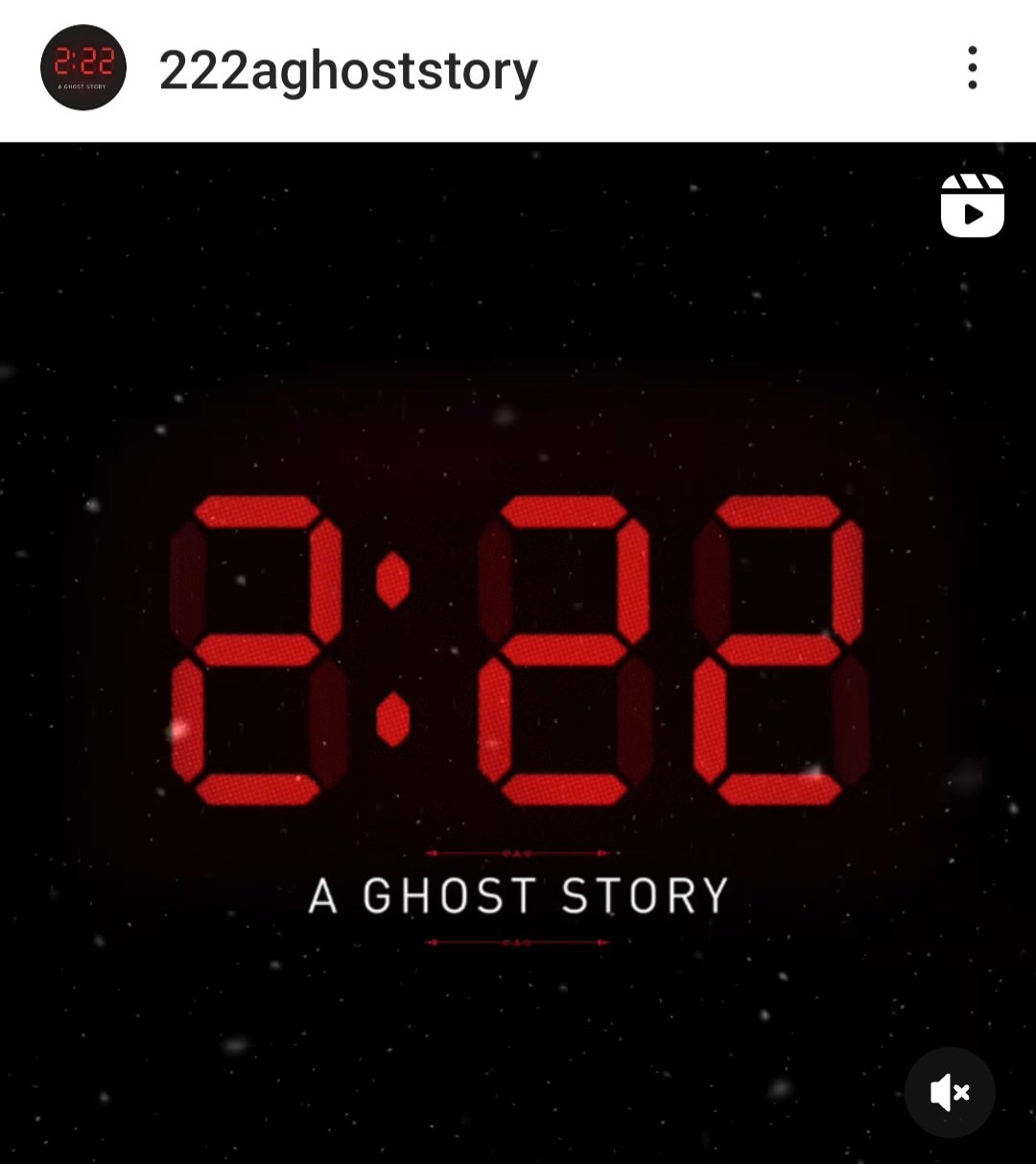Open the 222aghoststory profile picture
The height and width of the screenshot is (1164, 1036).
pyautogui.click(x=83, y=68)
